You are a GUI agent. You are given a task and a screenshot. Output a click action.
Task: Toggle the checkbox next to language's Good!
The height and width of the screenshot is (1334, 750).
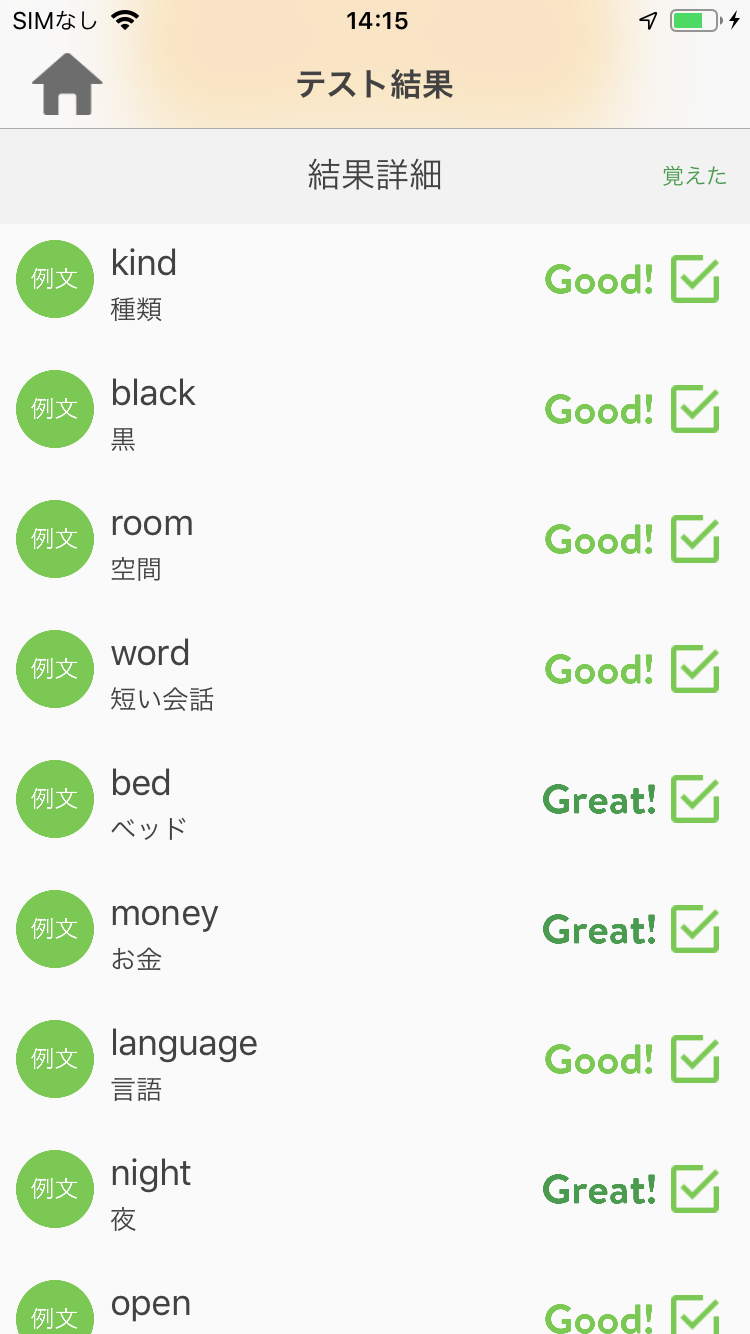point(694,1059)
